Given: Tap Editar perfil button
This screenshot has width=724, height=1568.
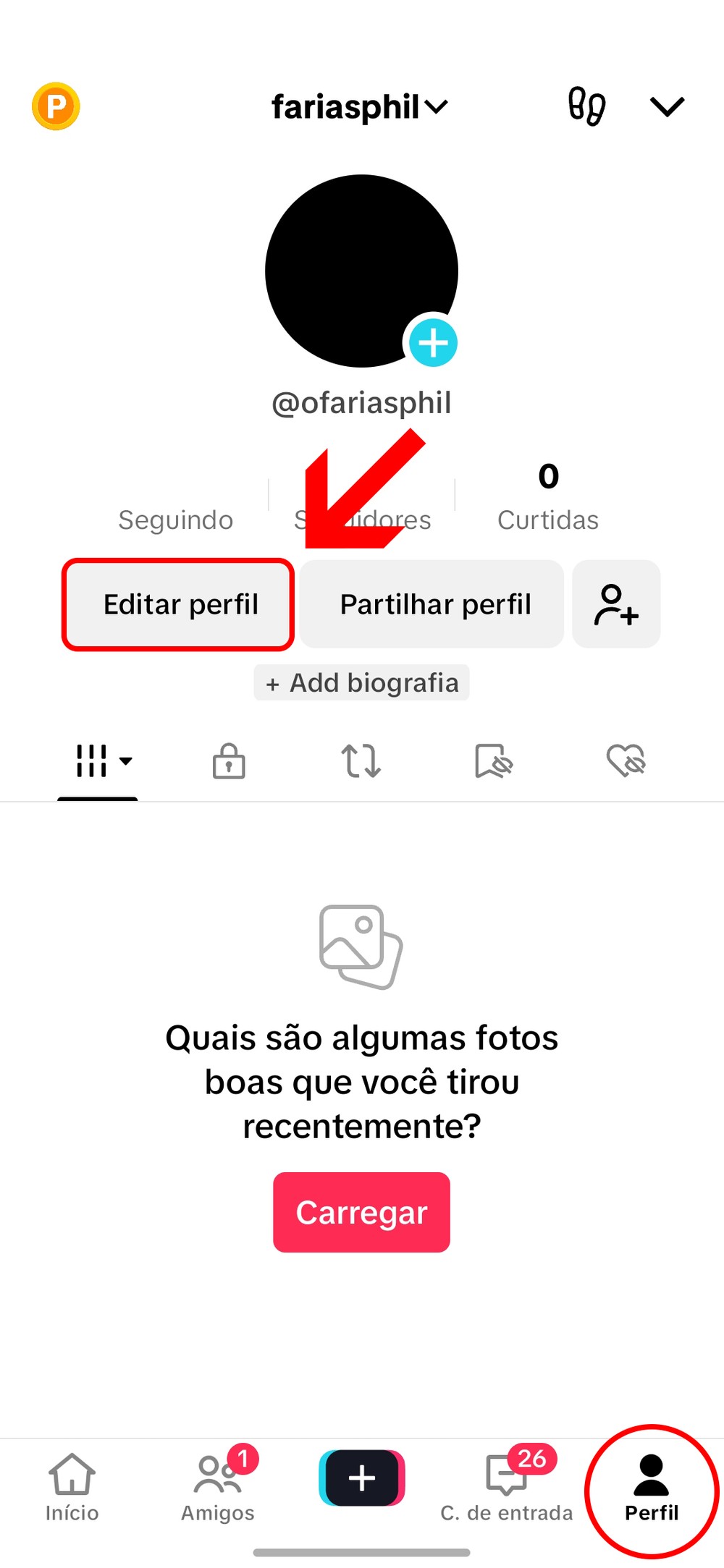Looking at the screenshot, I should [180, 604].
